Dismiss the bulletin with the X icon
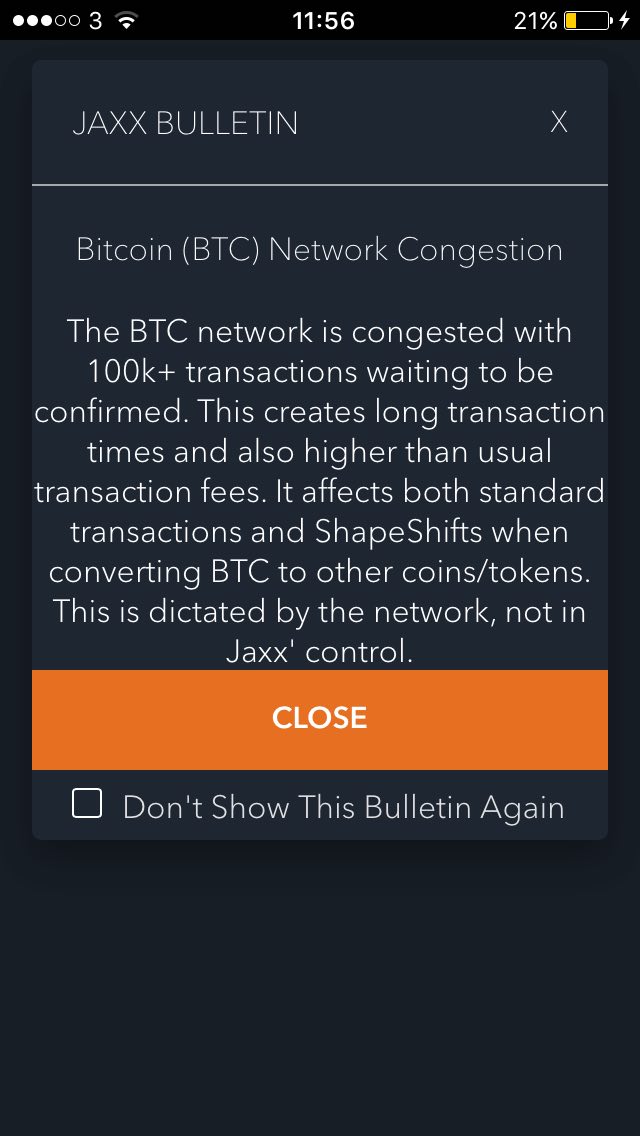 coord(558,122)
